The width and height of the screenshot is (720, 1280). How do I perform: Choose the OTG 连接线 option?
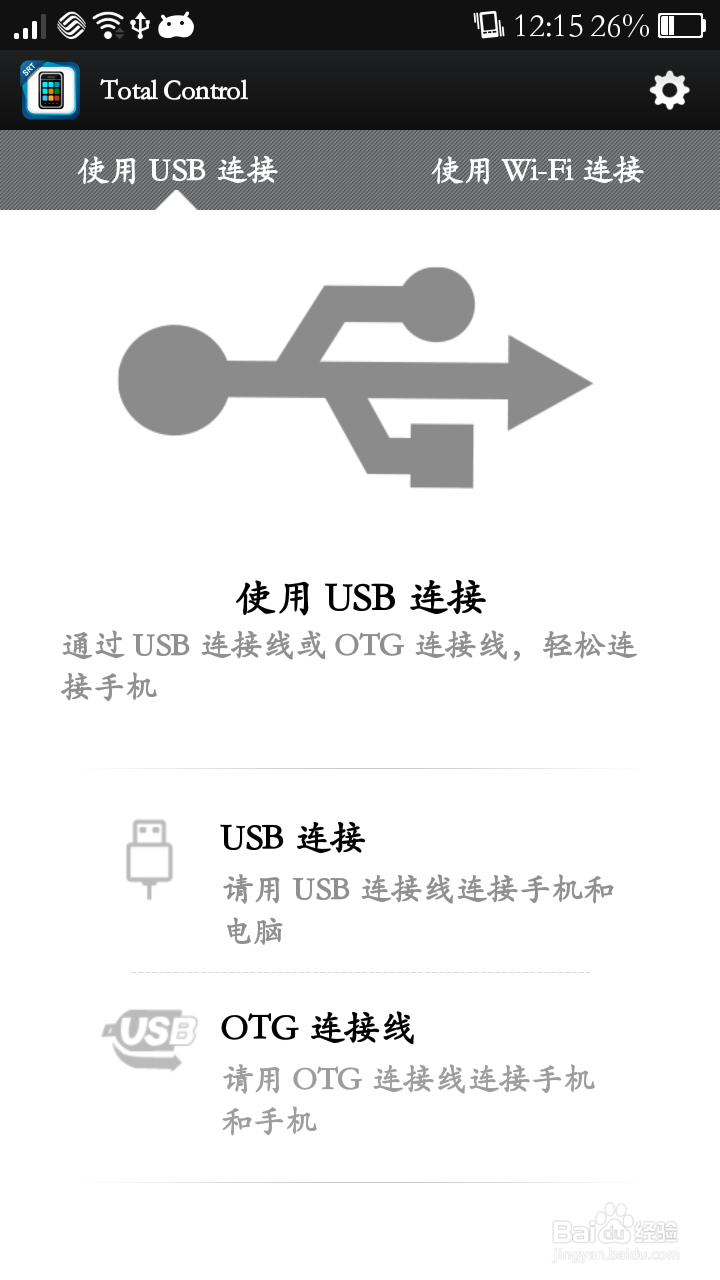pos(360,1074)
